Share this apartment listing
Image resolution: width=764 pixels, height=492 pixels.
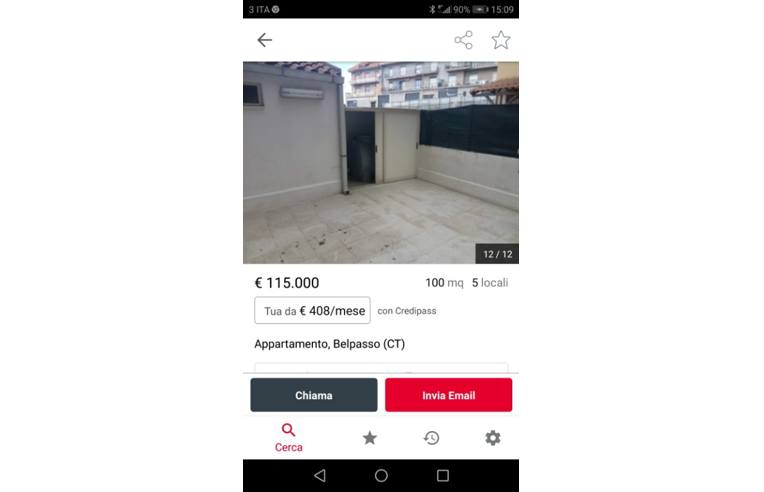pyautogui.click(x=463, y=40)
